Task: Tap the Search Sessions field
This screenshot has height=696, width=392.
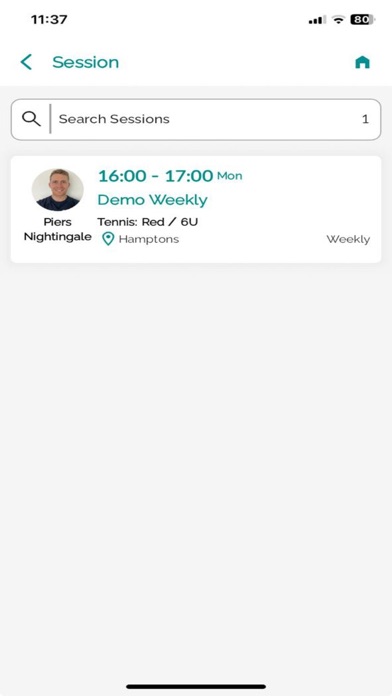Action: click(x=196, y=119)
